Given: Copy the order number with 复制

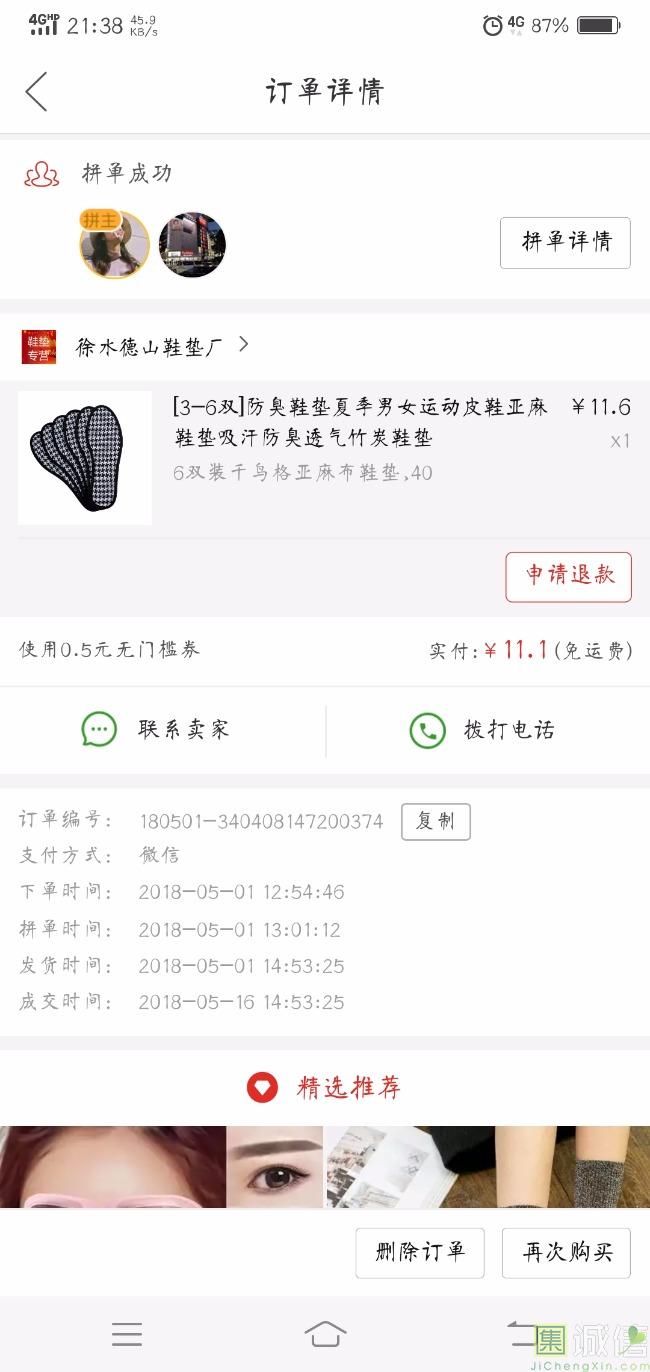Looking at the screenshot, I should point(435,821).
